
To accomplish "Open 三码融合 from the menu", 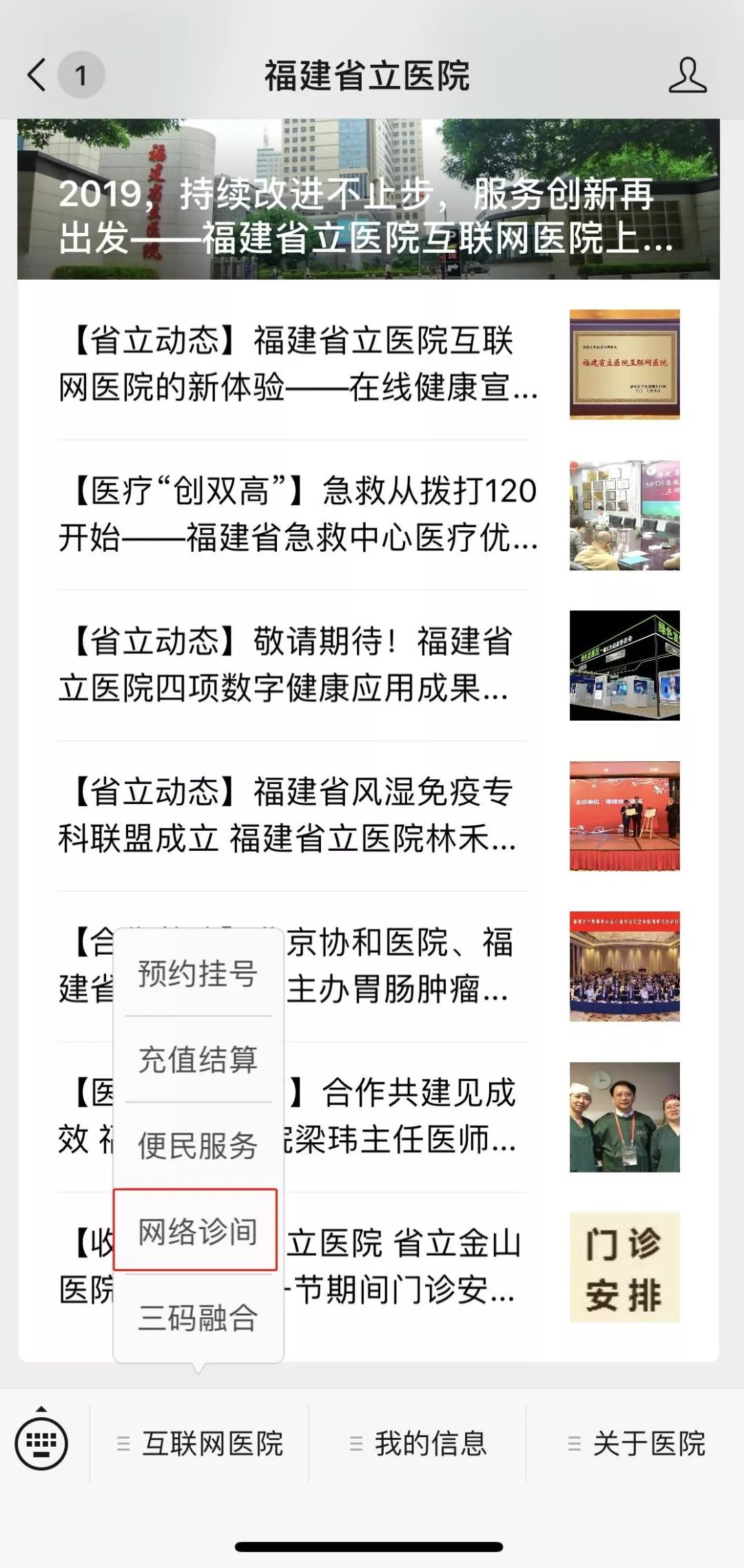I will pyautogui.click(x=198, y=1317).
